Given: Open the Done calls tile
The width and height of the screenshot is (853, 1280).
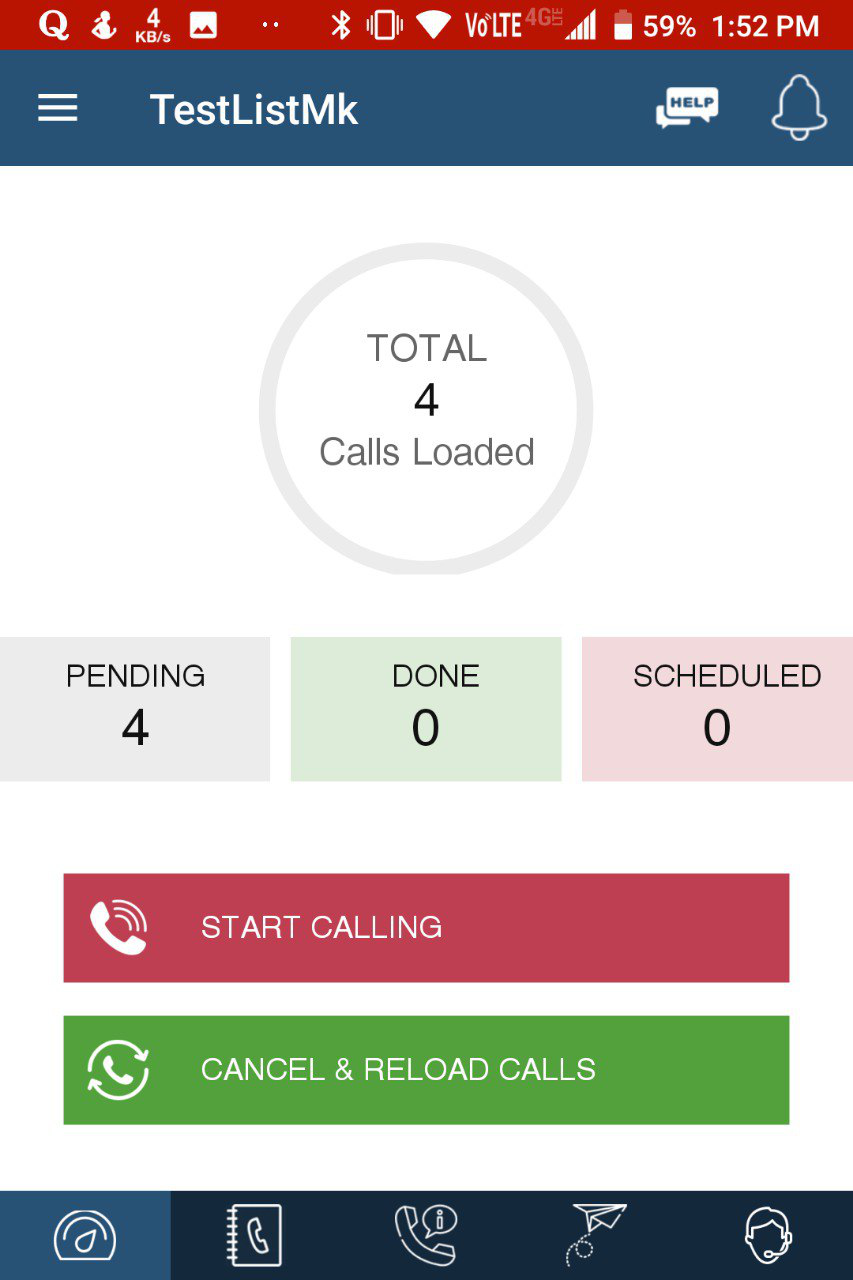Looking at the screenshot, I should [x=426, y=709].
